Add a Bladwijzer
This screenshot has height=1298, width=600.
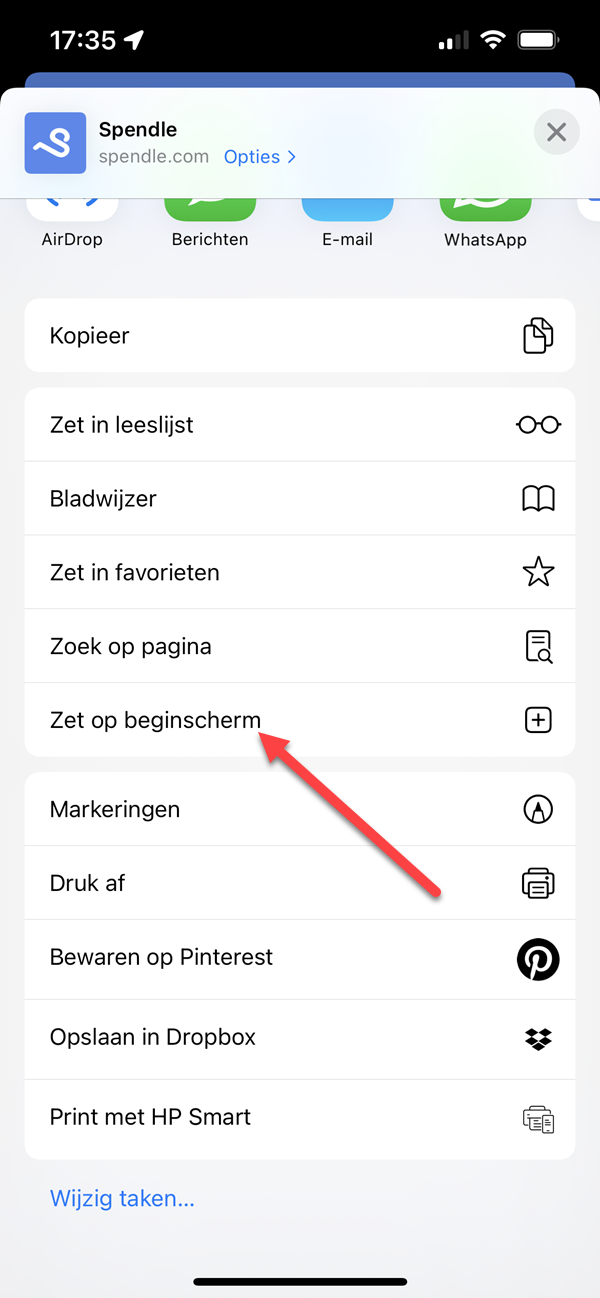coord(300,498)
